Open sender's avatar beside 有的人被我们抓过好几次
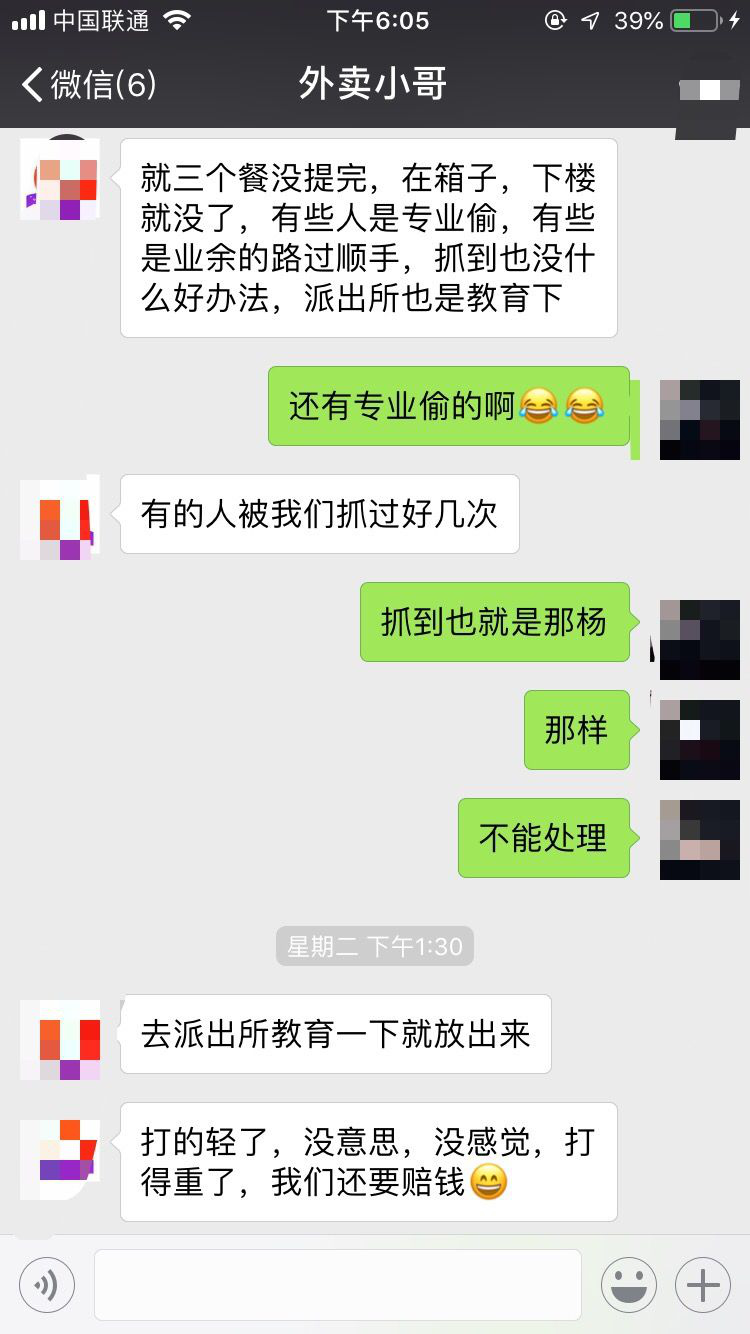Screen dimensions: 750x1334 pos(60,519)
